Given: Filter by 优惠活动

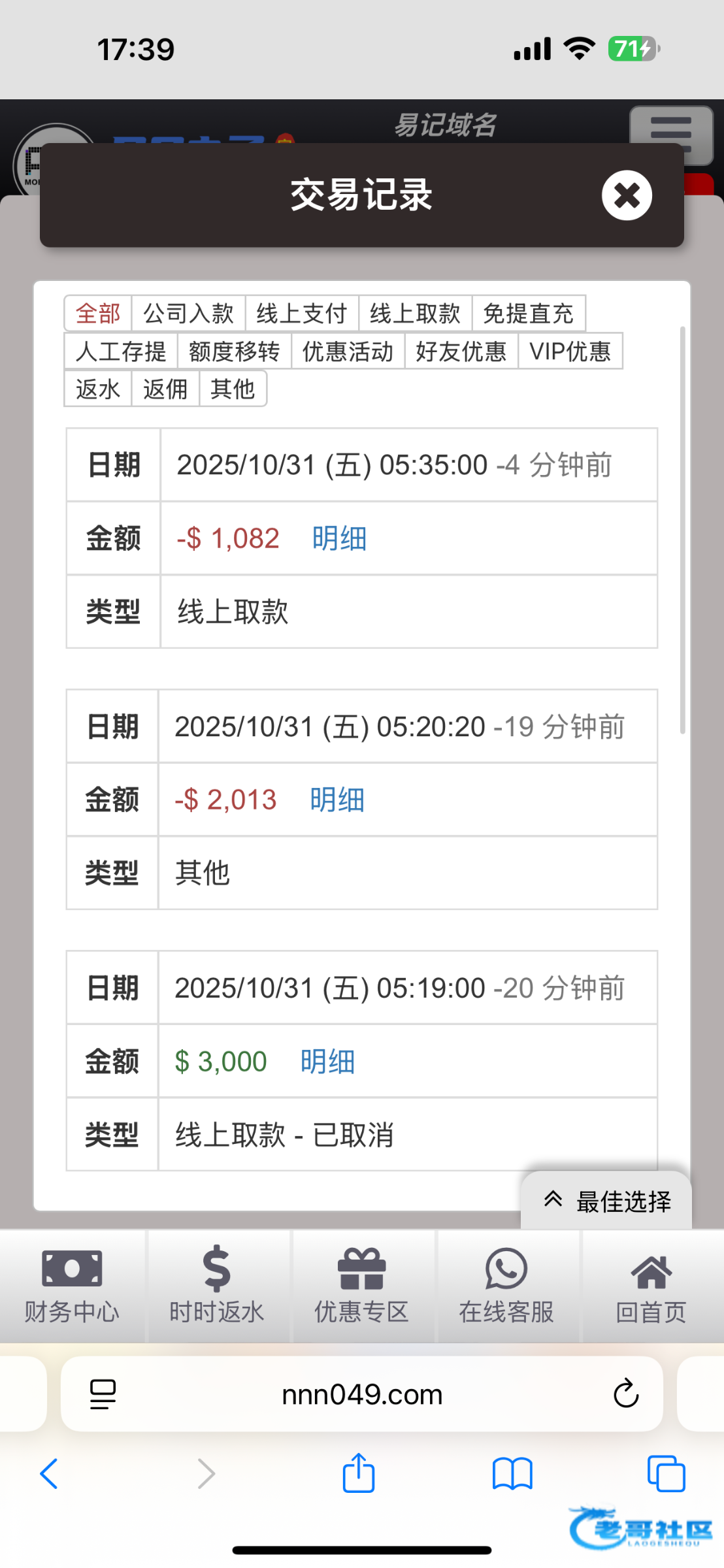Looking at the screenshot, I should (348, 351).
